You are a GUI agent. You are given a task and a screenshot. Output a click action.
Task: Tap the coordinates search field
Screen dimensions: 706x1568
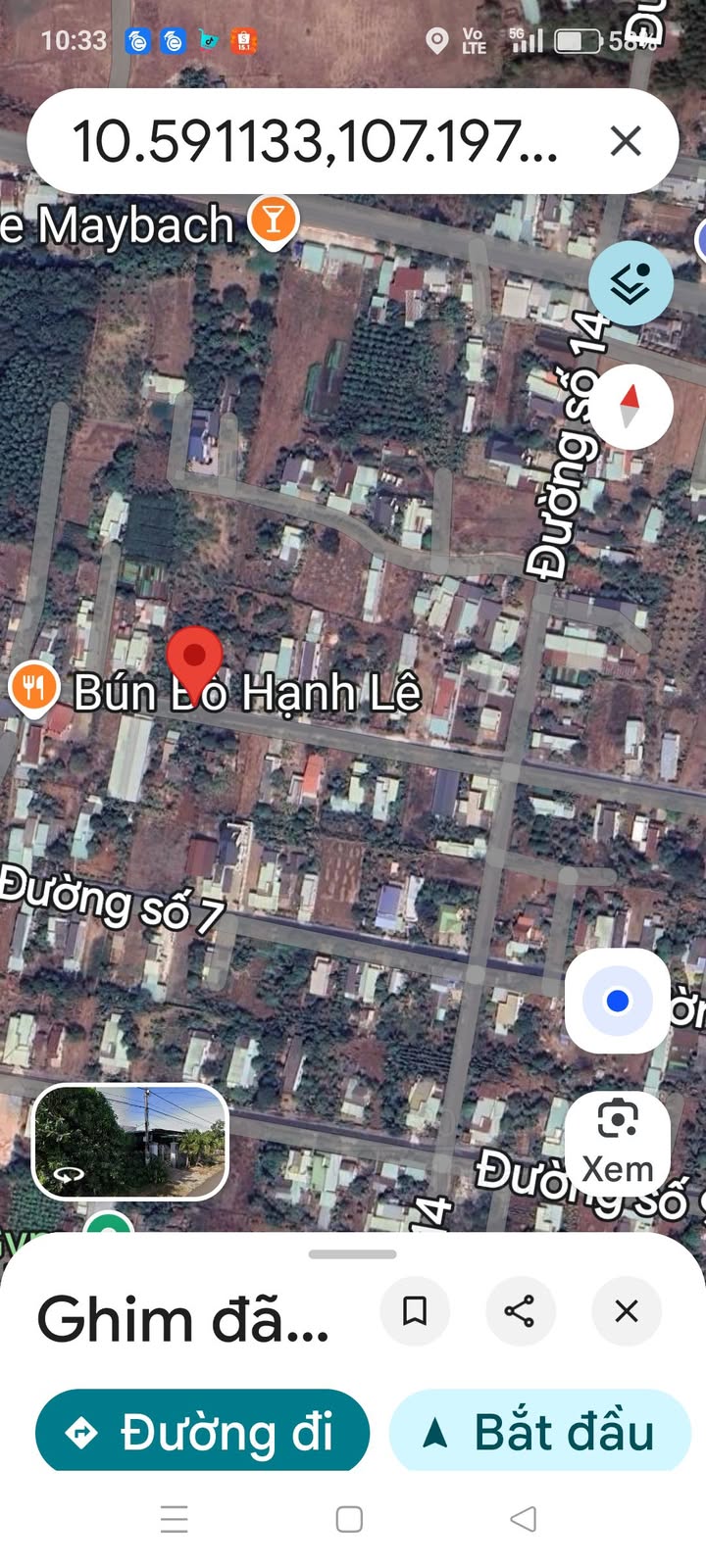click(x=314, y=141)
